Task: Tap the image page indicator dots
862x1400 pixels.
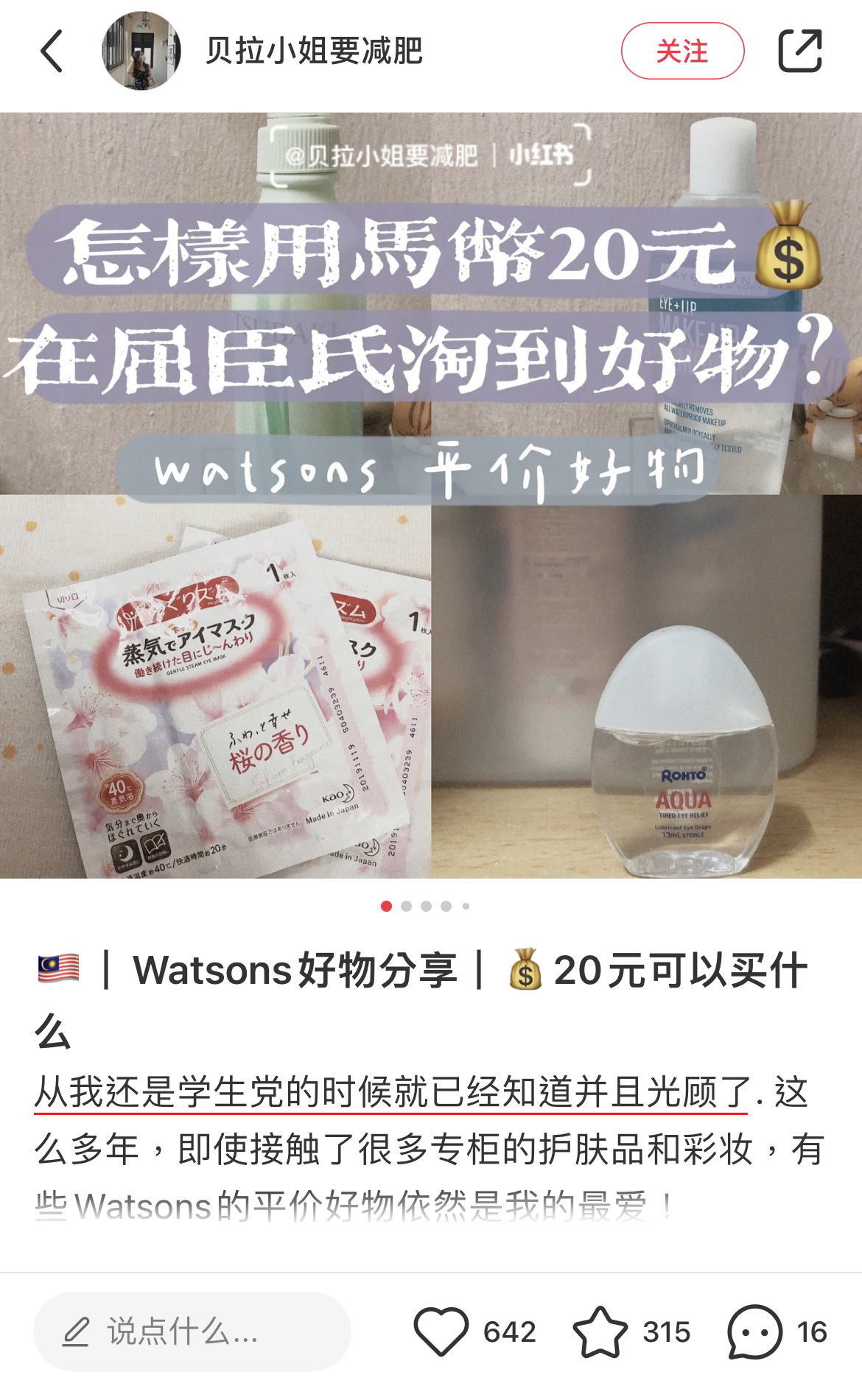Action: (x=426, y=906)
